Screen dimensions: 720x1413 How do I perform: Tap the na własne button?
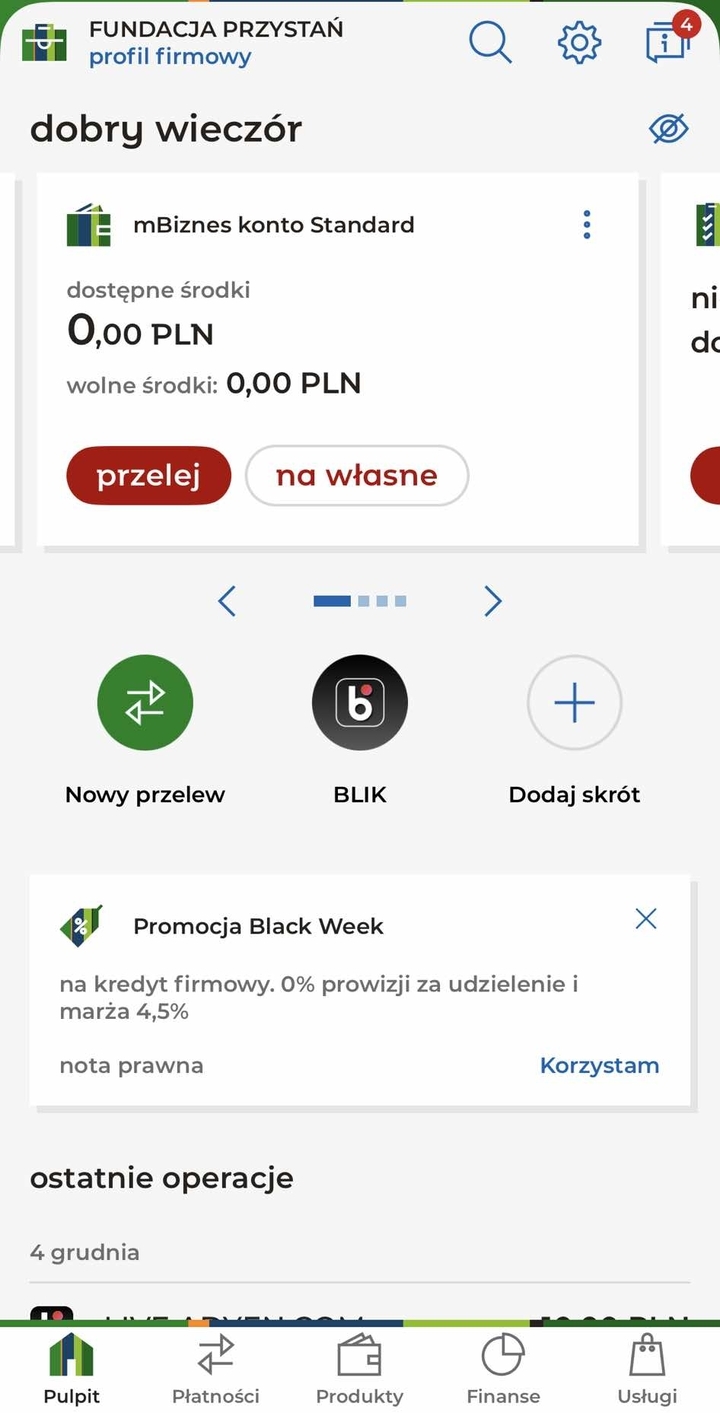[357, 476]
